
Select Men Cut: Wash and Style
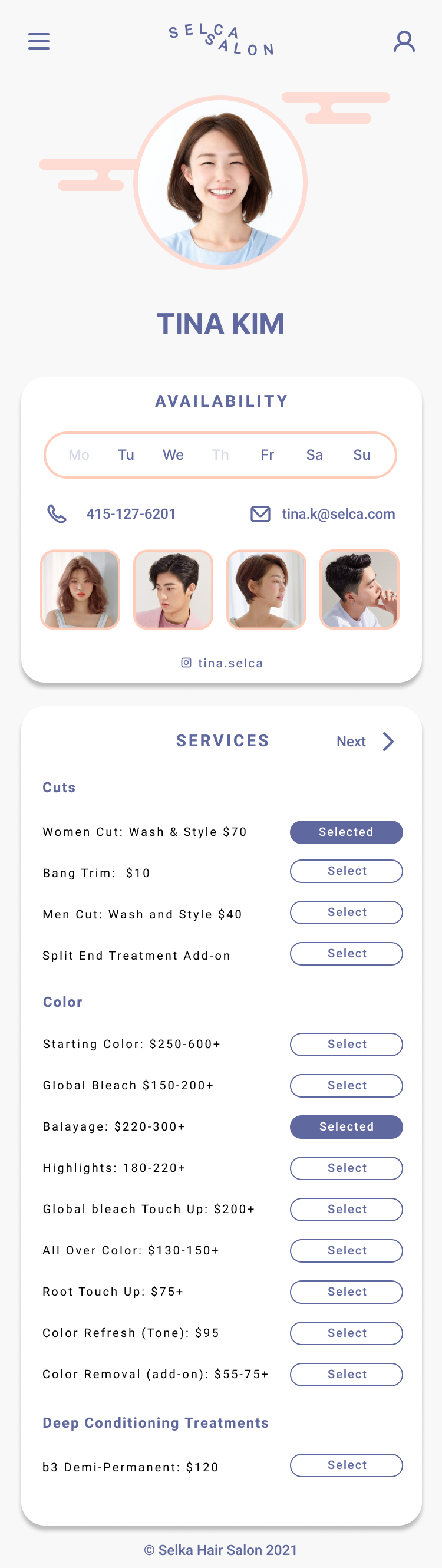(346, 913)
